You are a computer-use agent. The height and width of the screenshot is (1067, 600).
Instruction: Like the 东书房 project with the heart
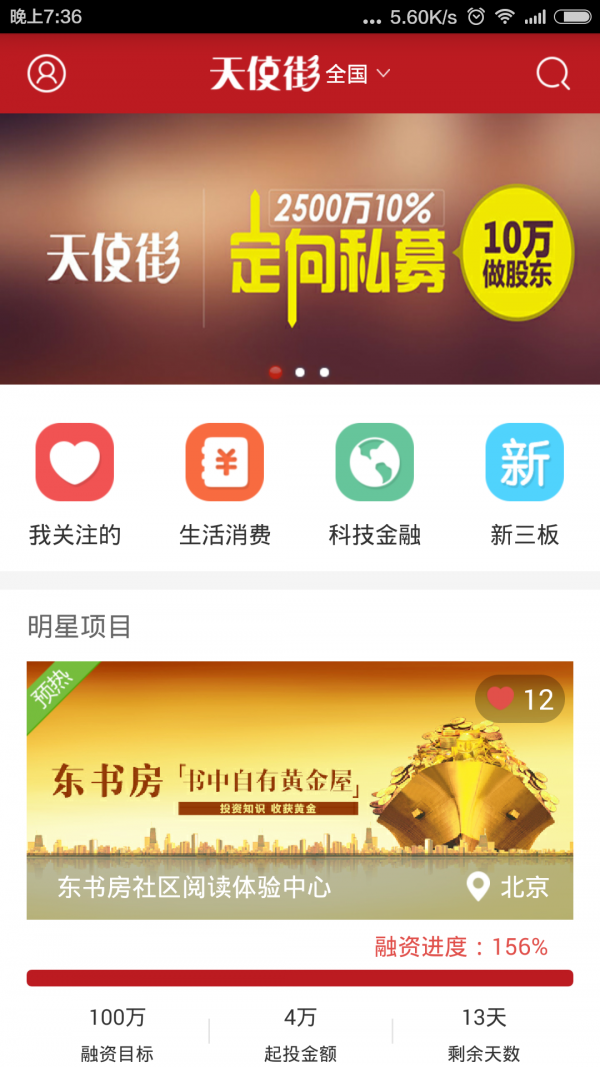click(502, 698)
